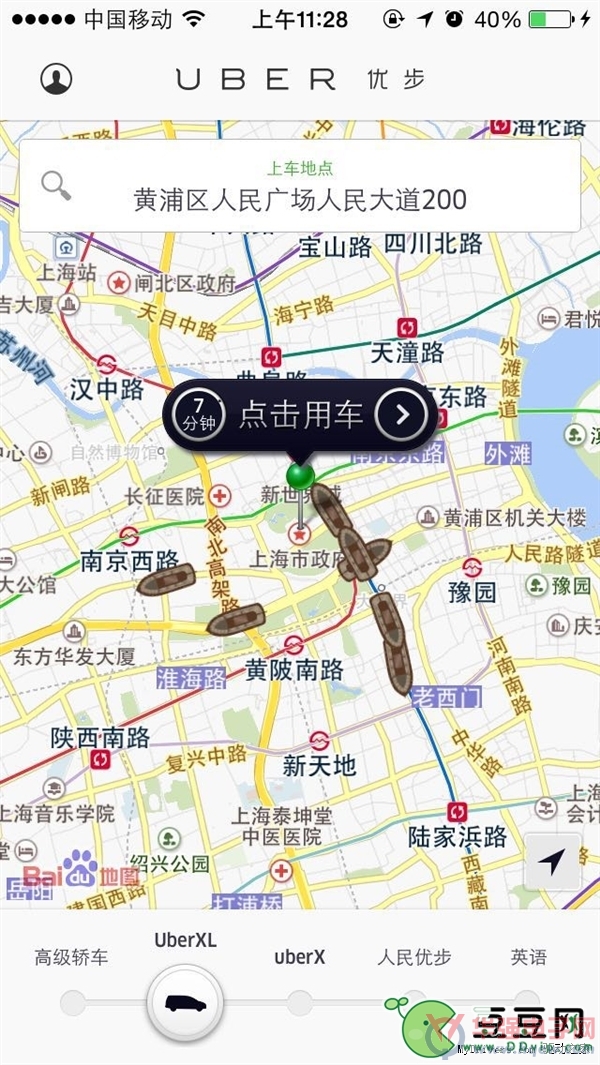Tap the UberXL car slider knob
This screenshot has width=600, height=1065.
point(185,1002)
